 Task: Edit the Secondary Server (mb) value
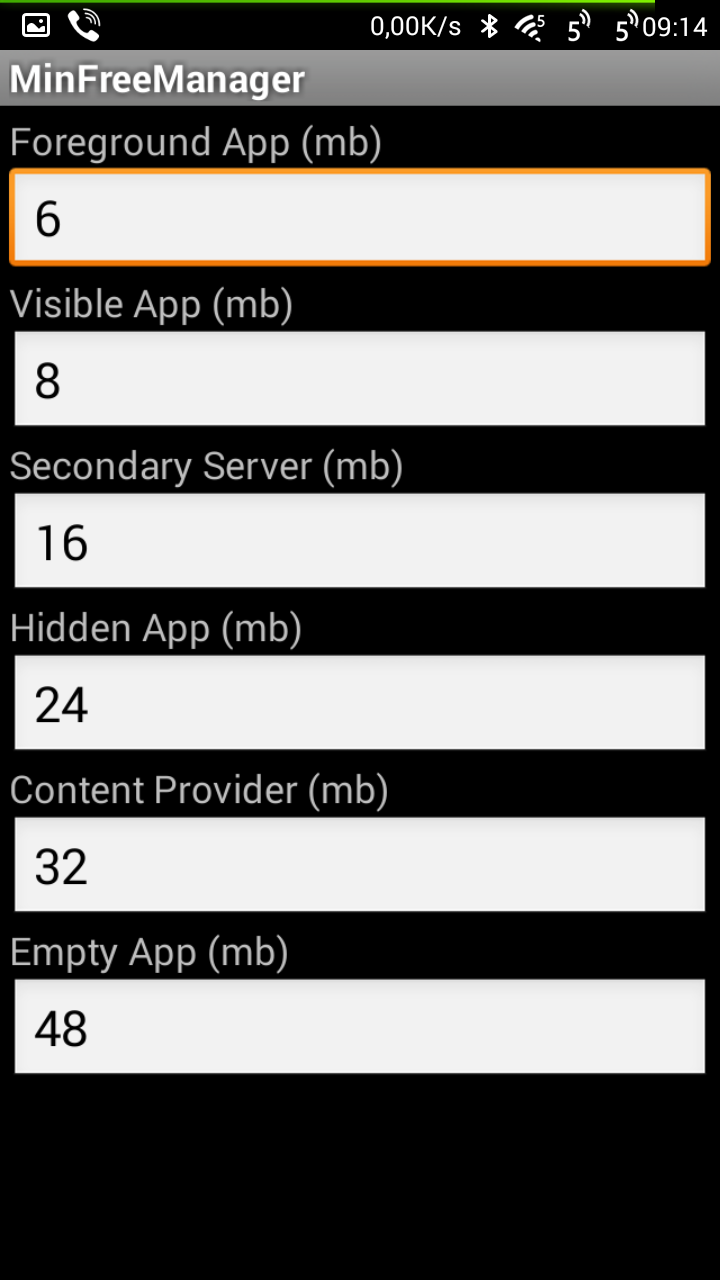pos(360,542)
